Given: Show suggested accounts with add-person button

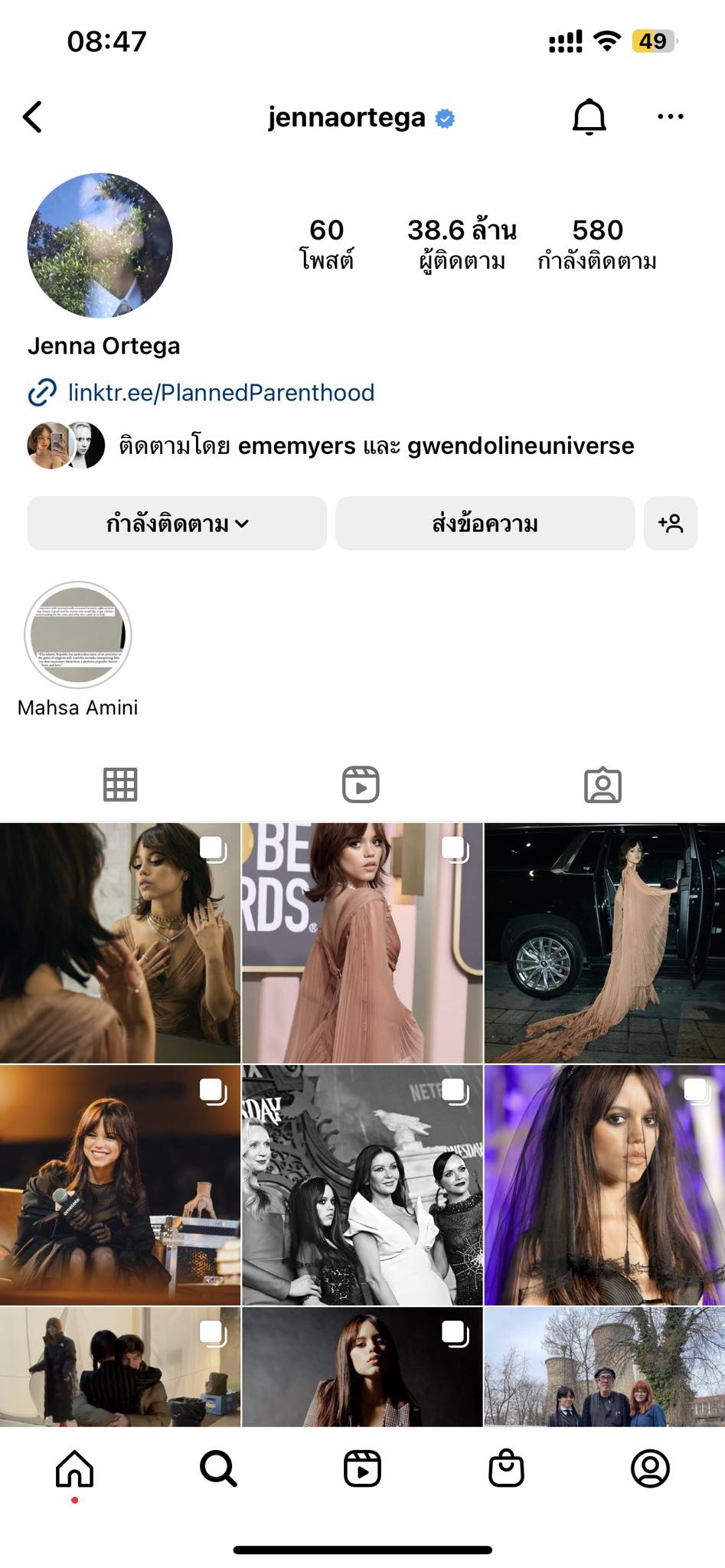Looking at the screenshot, I should pyautogui.click(x=670, y=524).
